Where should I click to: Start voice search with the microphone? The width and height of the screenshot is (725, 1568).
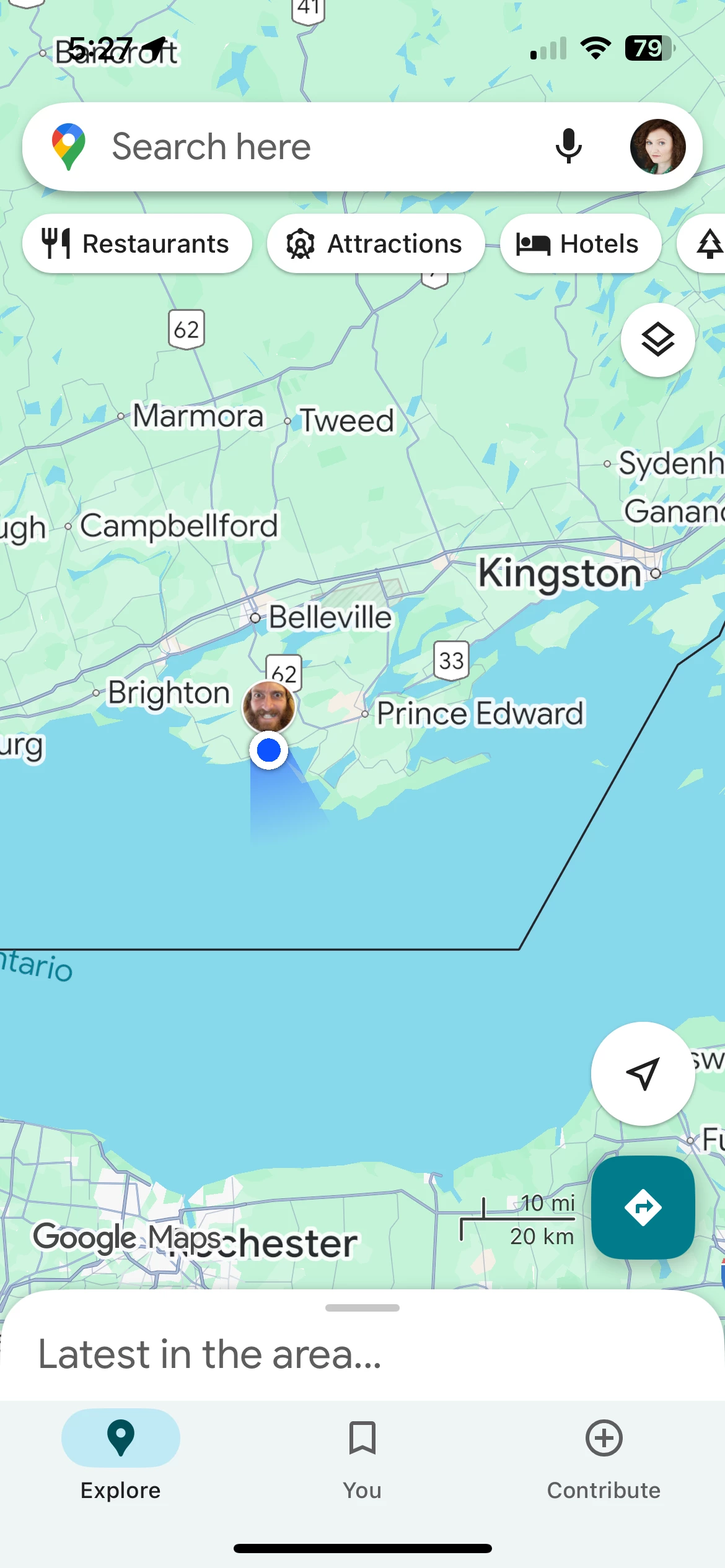[568, 147]
